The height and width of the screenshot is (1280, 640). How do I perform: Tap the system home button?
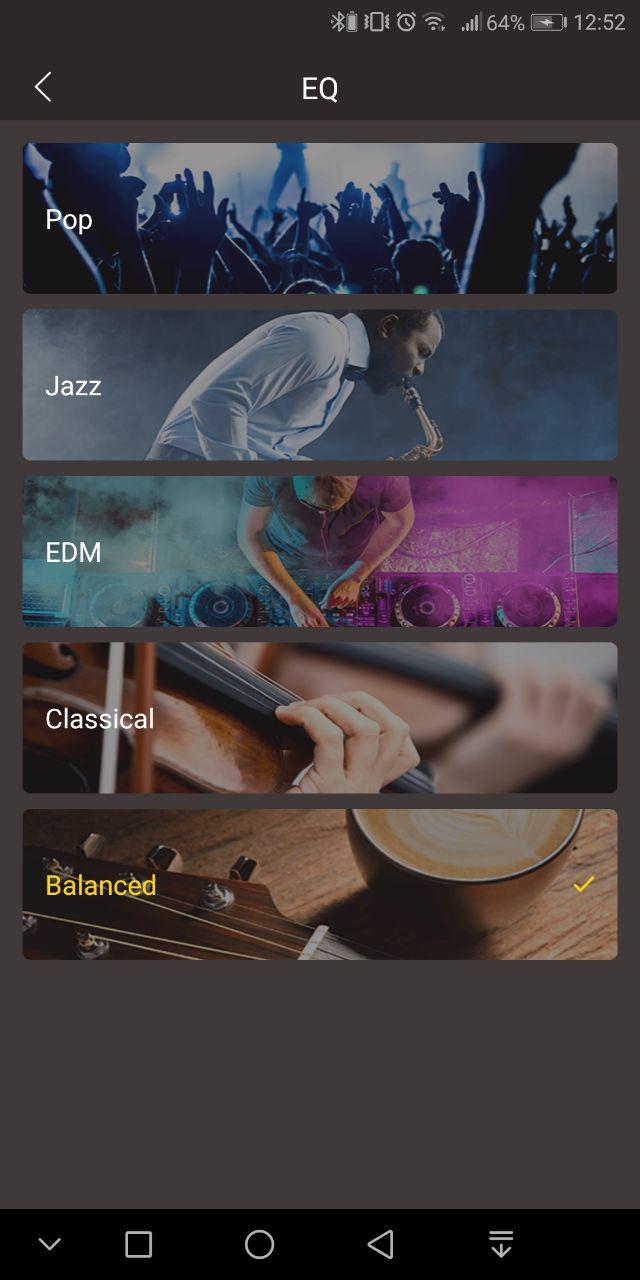(259, 1244)
